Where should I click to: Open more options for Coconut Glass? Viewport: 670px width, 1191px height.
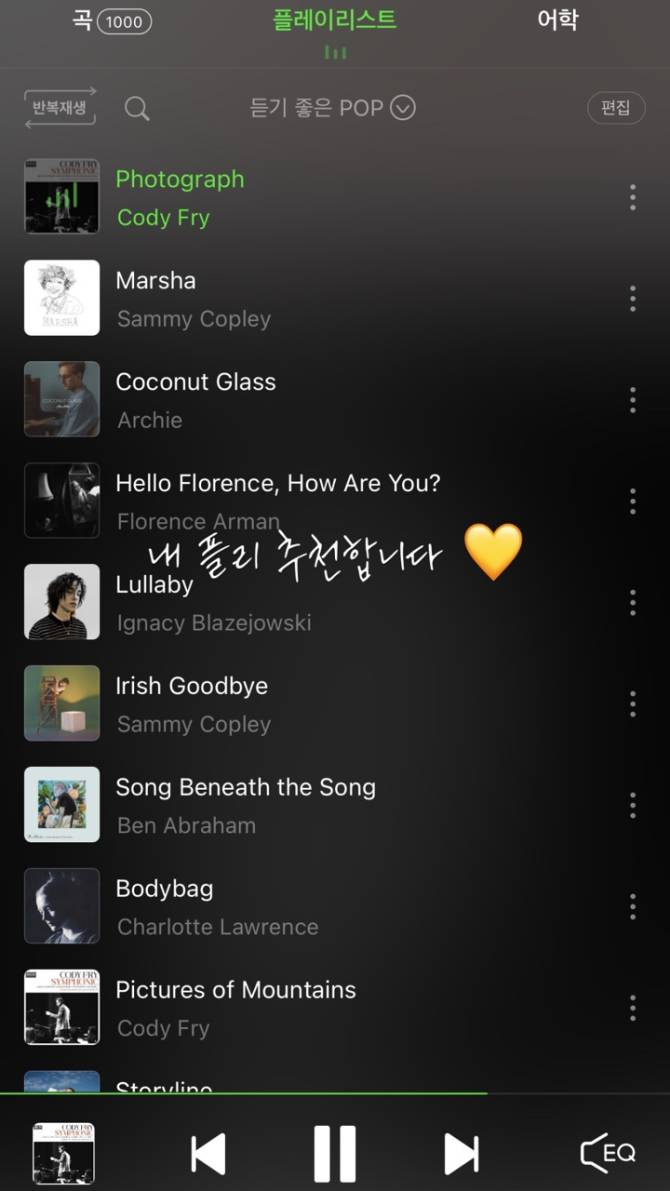point(632,400)
